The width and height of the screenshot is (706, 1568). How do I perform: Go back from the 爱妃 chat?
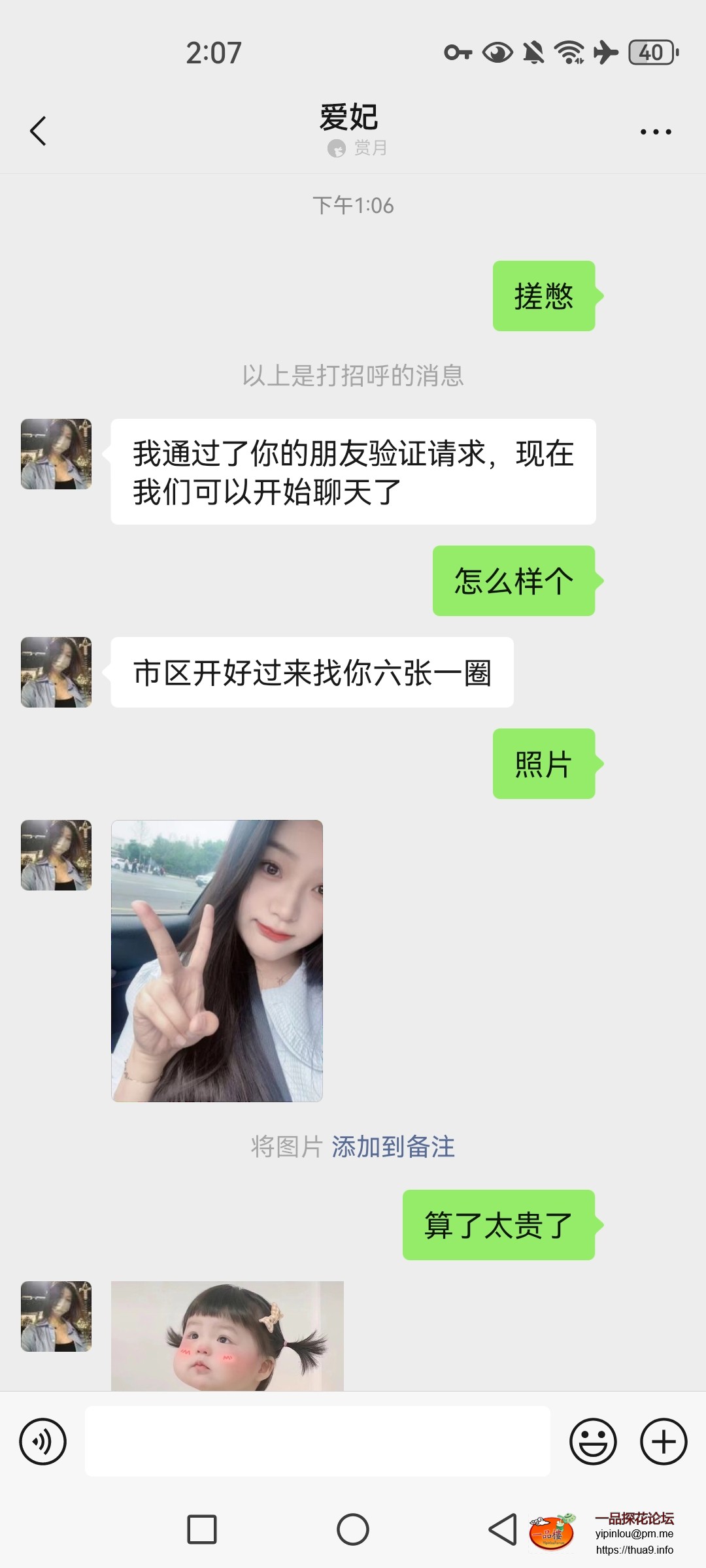39,131
